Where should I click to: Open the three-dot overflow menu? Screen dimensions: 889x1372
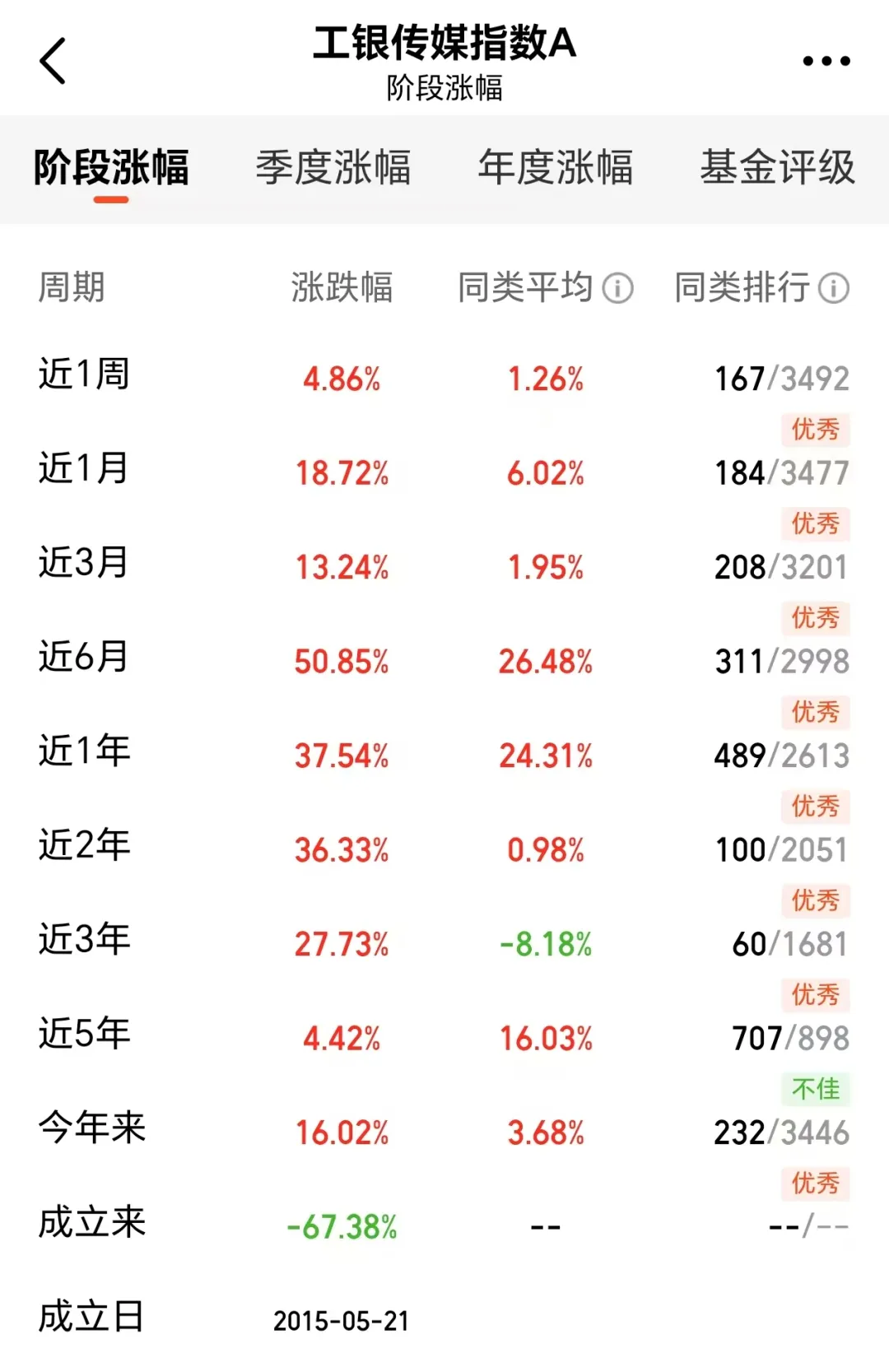(x=826, y=62)
